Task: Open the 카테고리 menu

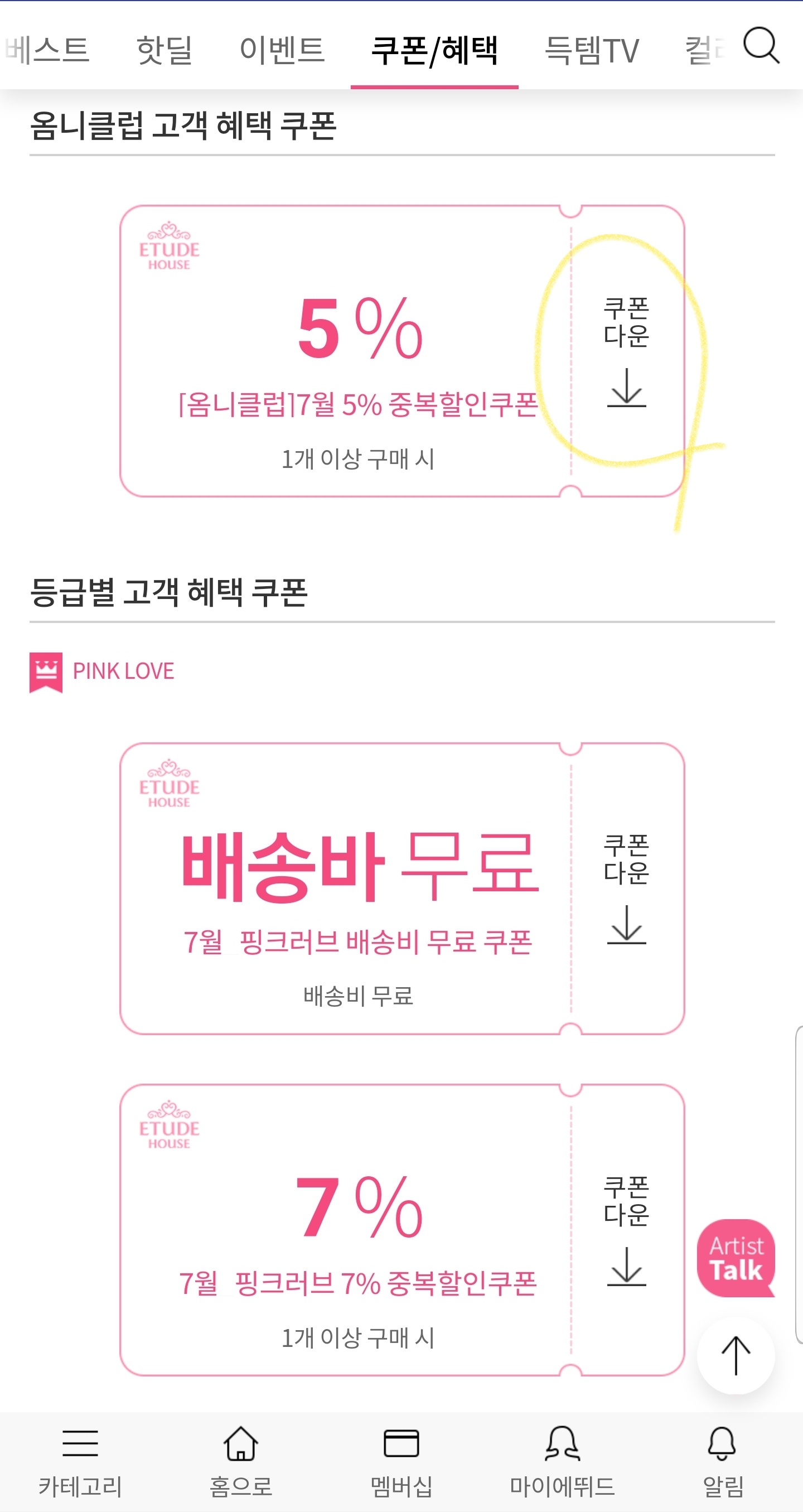Action: click(80, 1461)
